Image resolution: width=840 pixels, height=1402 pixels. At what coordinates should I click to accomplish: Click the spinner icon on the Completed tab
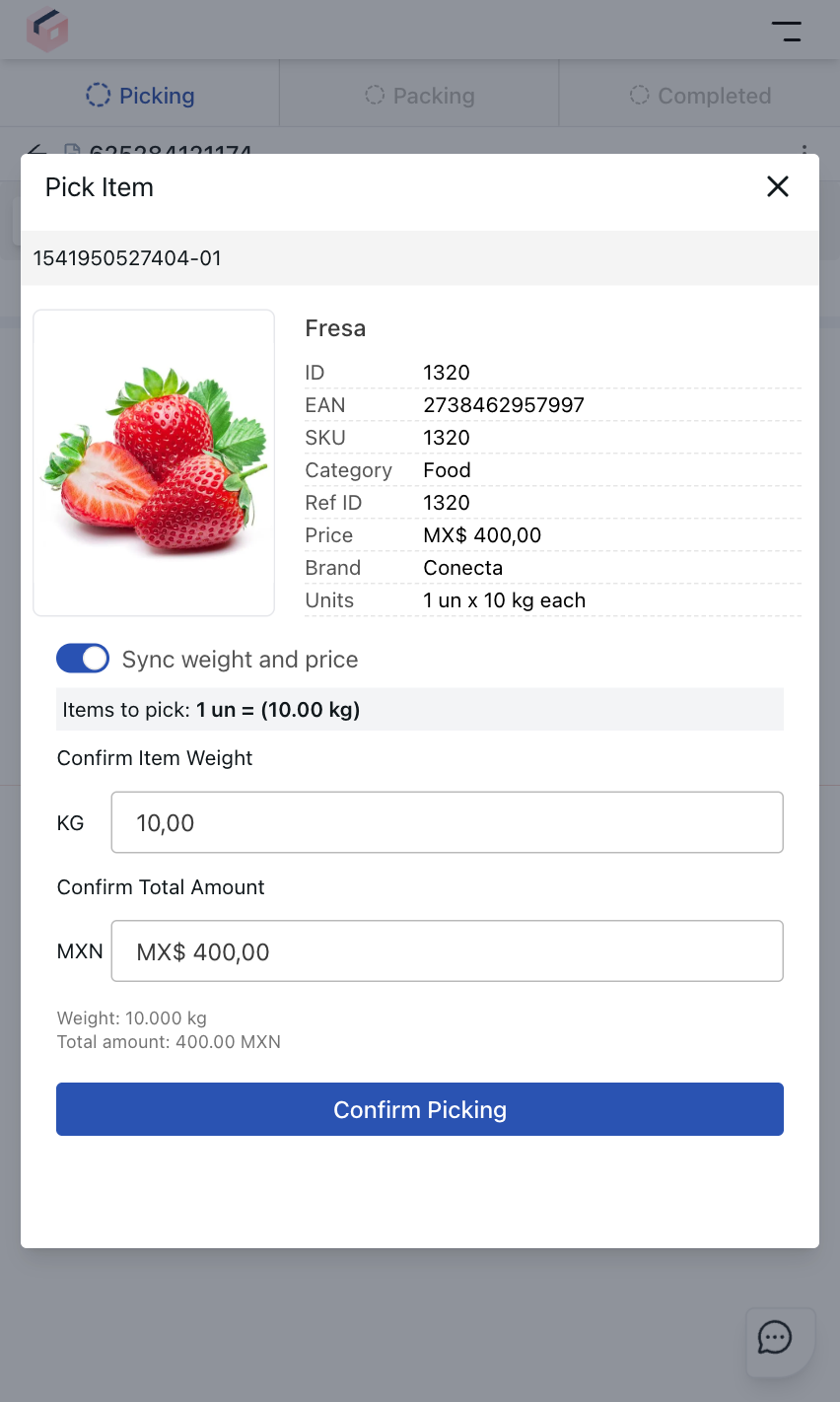tap(642, 96)
